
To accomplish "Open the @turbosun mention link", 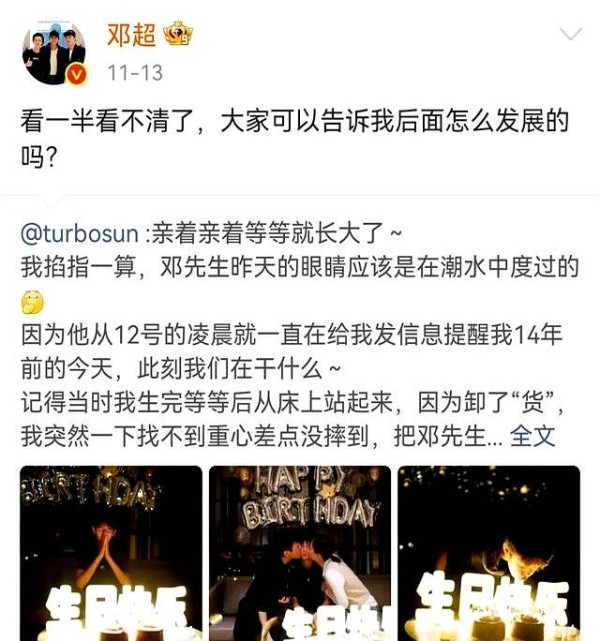I will tap(82, 235).
